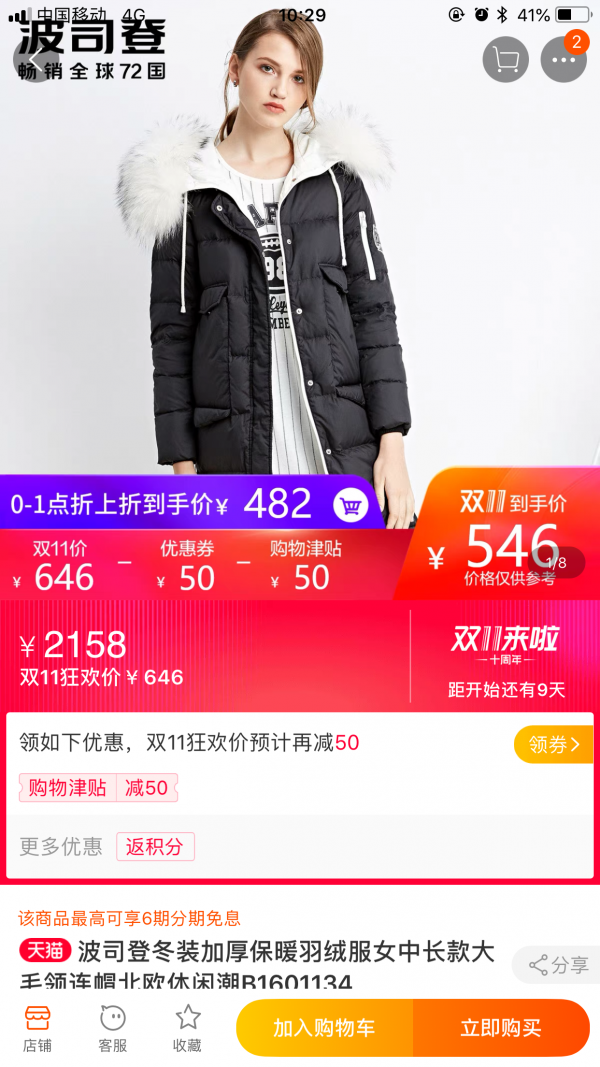Open the shopping cart icon
Screen dimensions: 600x1067
pos(505,60)
